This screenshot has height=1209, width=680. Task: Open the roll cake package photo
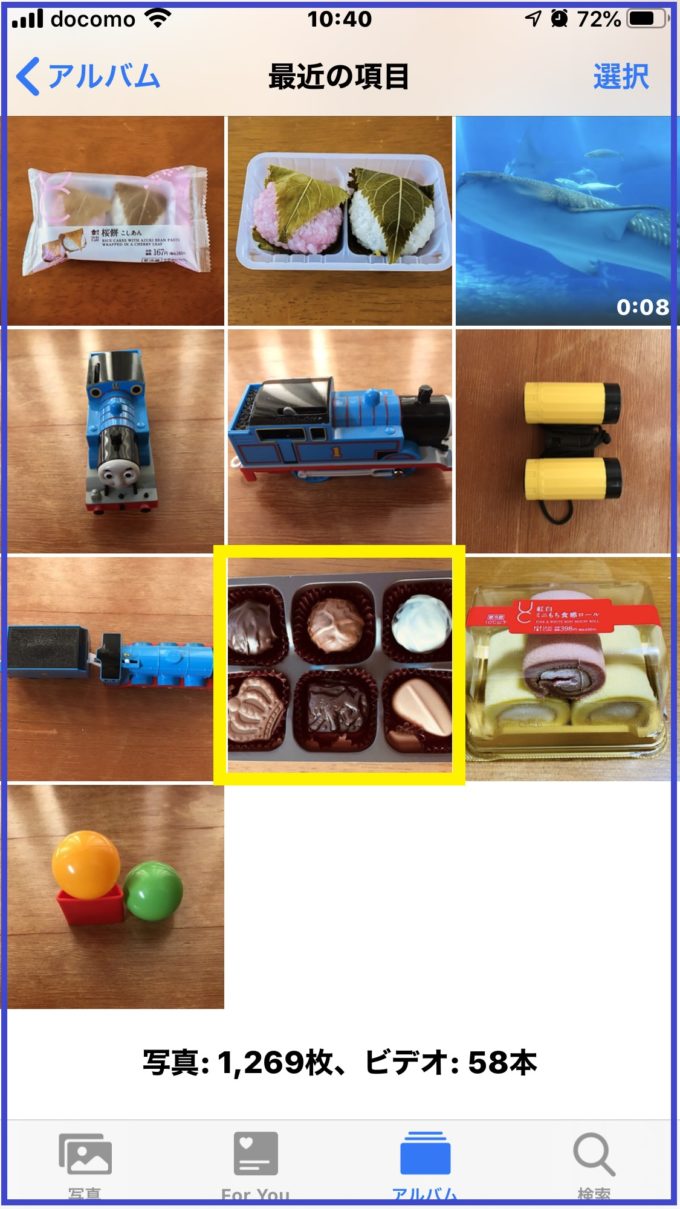pyautogui.click(x=569, y=668)
